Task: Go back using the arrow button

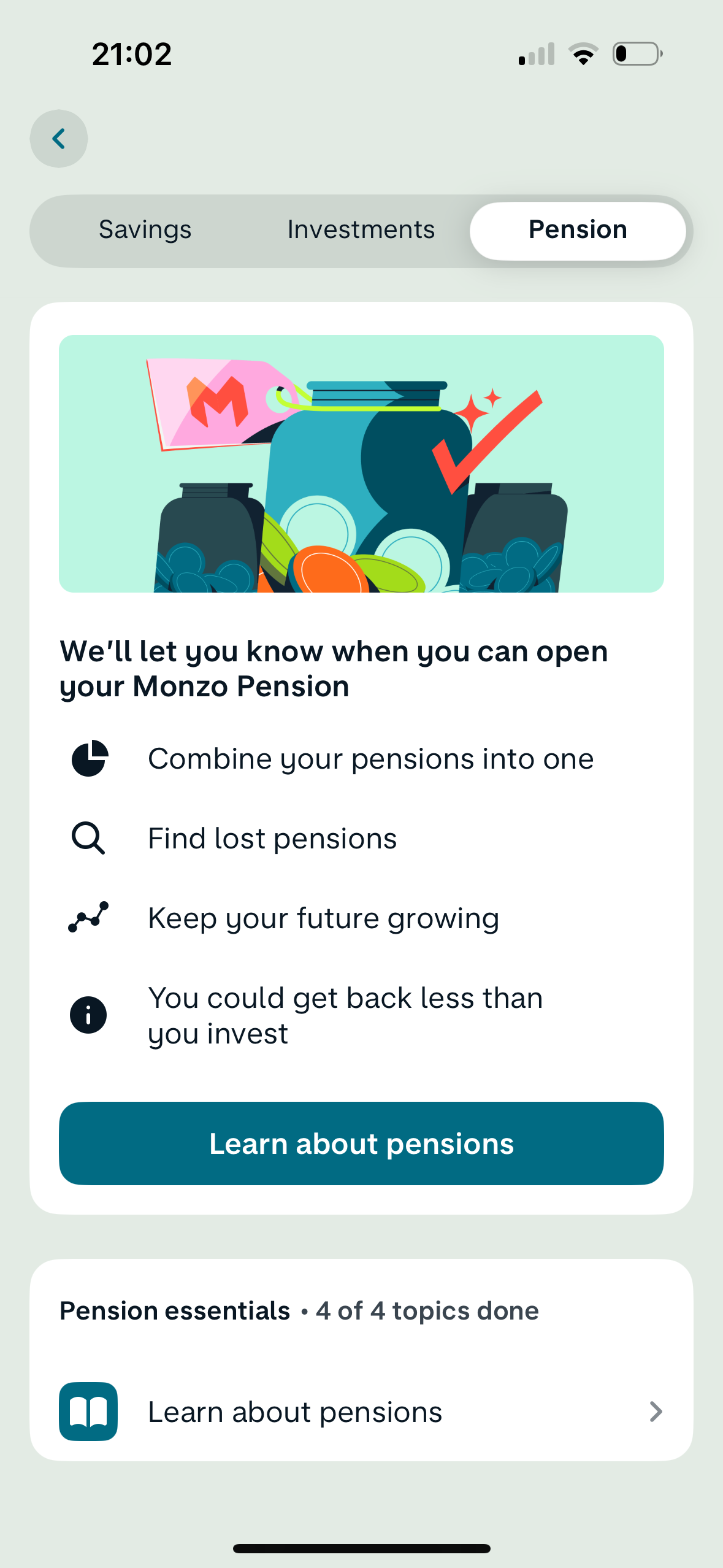Action: point(59,139)
